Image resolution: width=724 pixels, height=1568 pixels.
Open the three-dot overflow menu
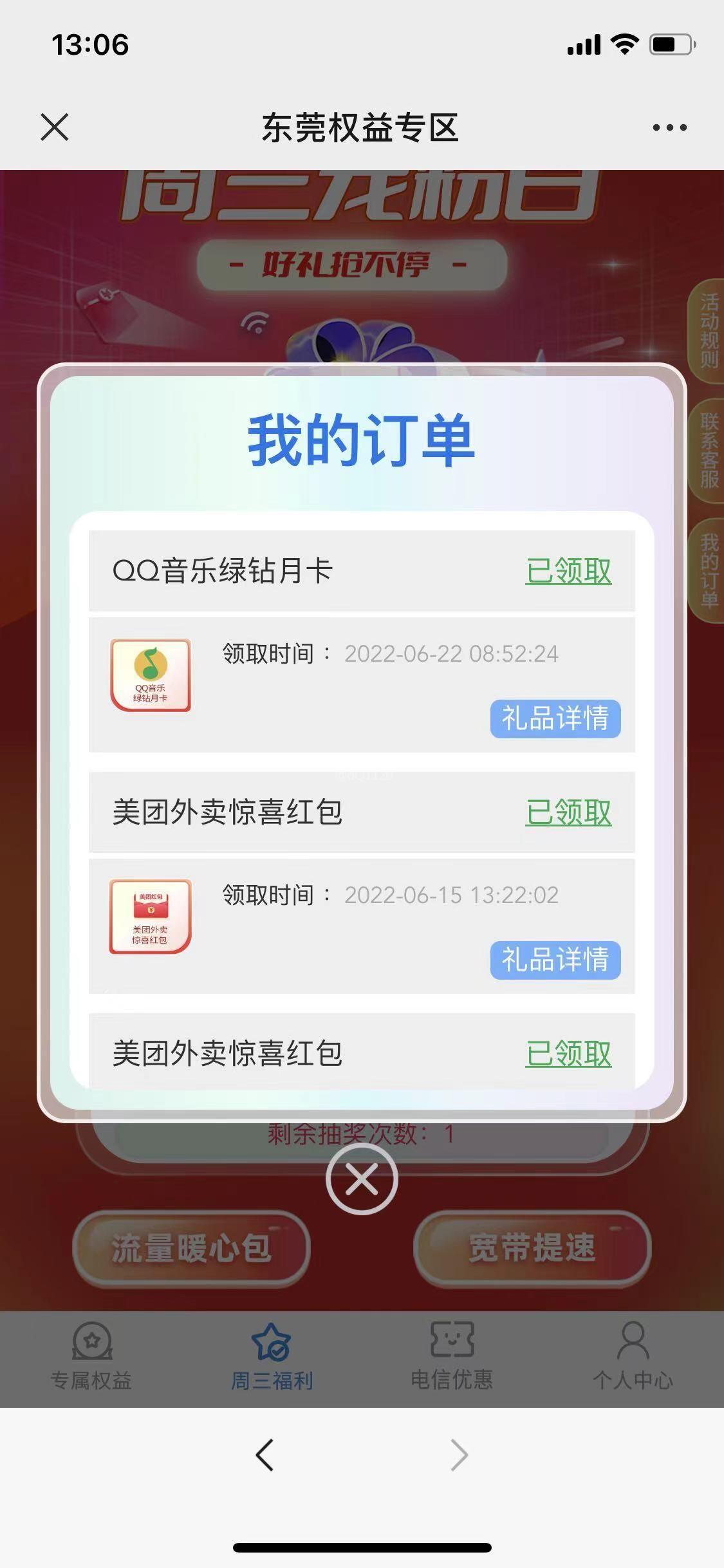(669, 127)
